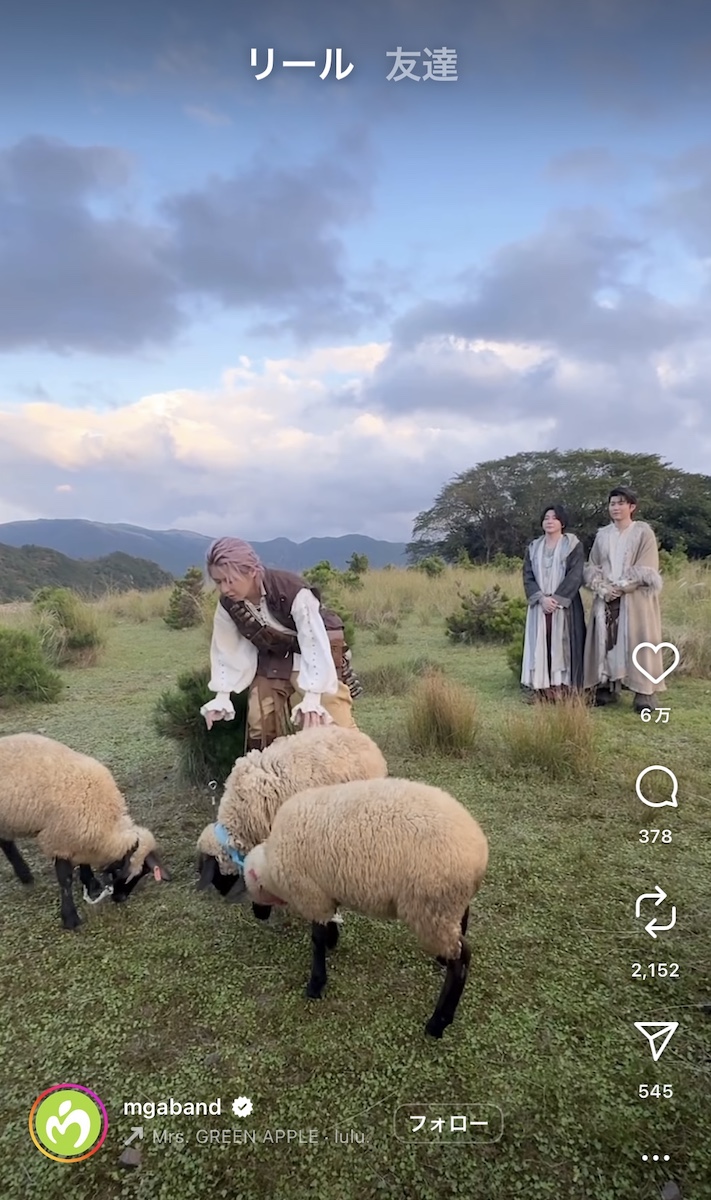Switch to the リール tab
The height and width of the screenshot is (1200, 711).
[300, 65]
